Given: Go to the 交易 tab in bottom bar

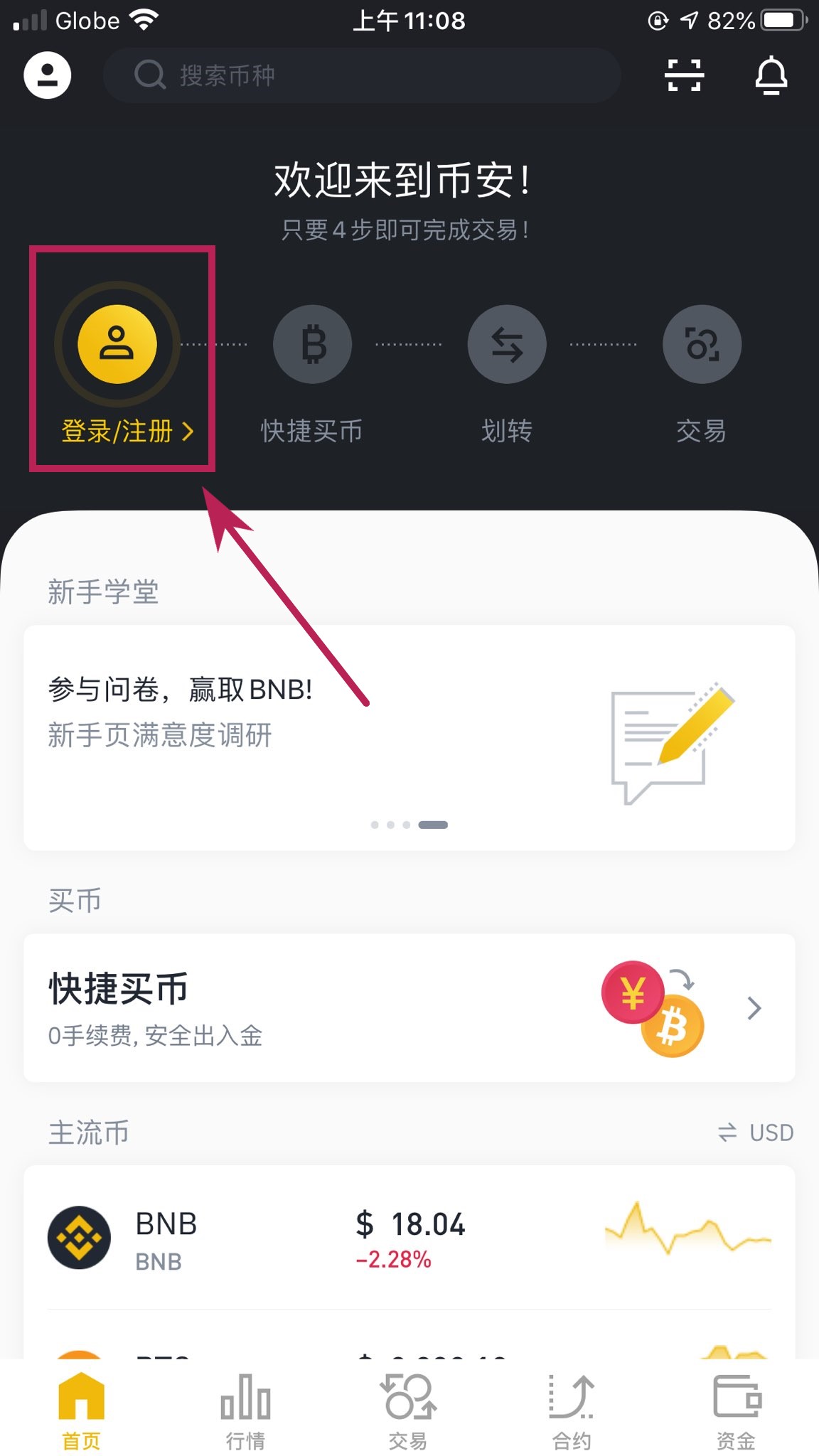Looking at the screenshot, I should (409, 1410).
